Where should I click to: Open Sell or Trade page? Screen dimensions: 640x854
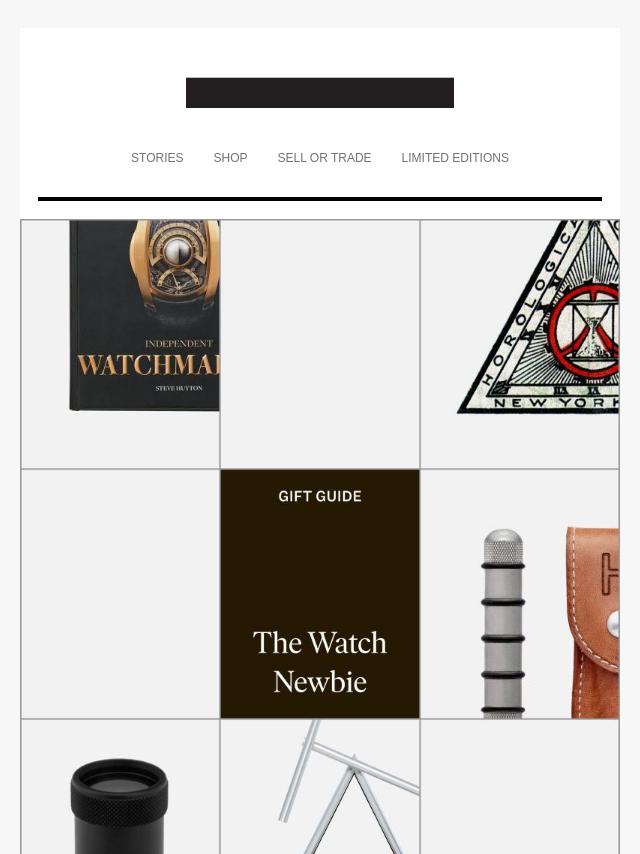[x=324, y=158]
